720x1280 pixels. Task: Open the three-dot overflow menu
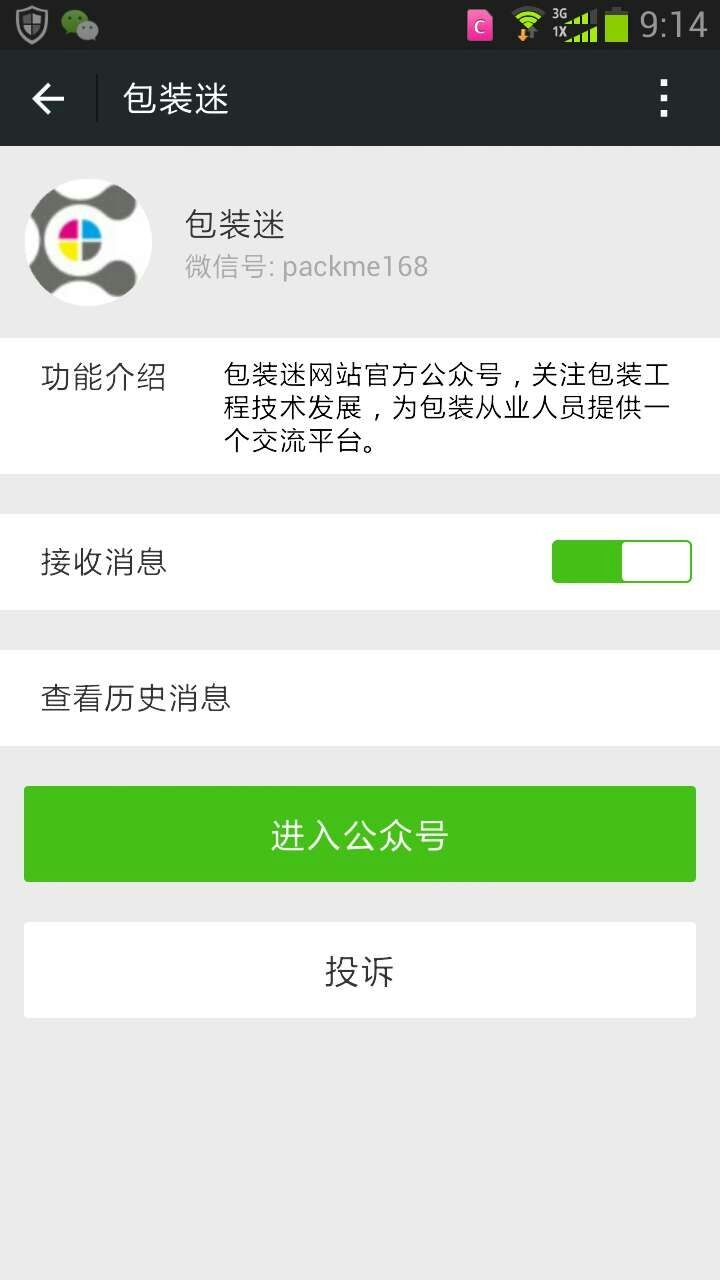tap(662, 98)
